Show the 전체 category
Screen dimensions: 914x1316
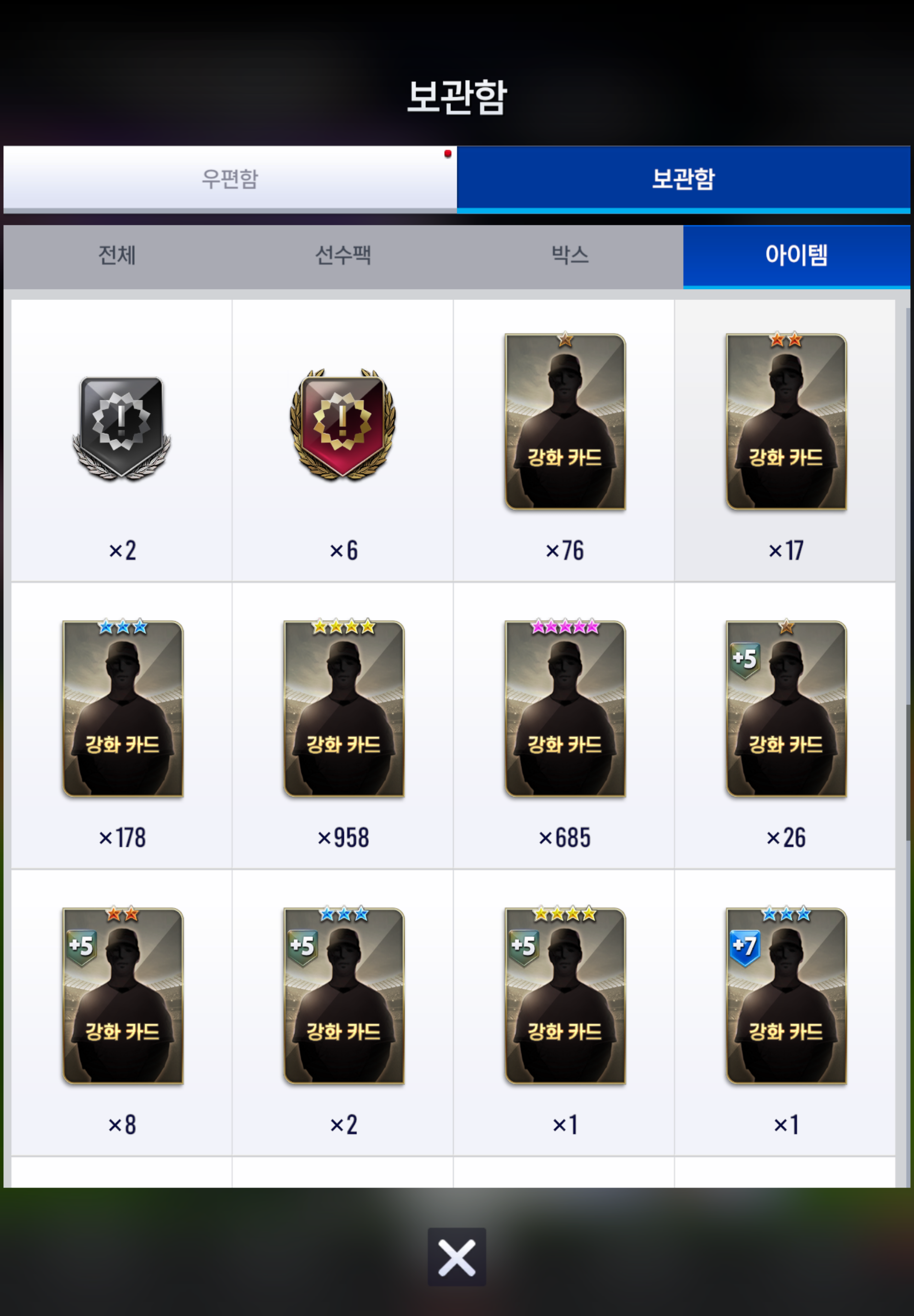coord(117,255)
